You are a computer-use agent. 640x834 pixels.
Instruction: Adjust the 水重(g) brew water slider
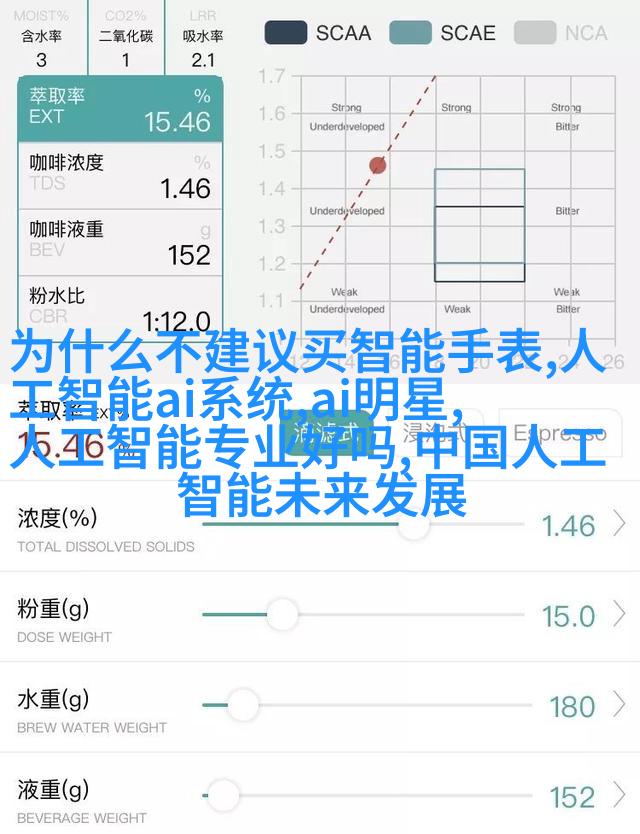[241, 705]
